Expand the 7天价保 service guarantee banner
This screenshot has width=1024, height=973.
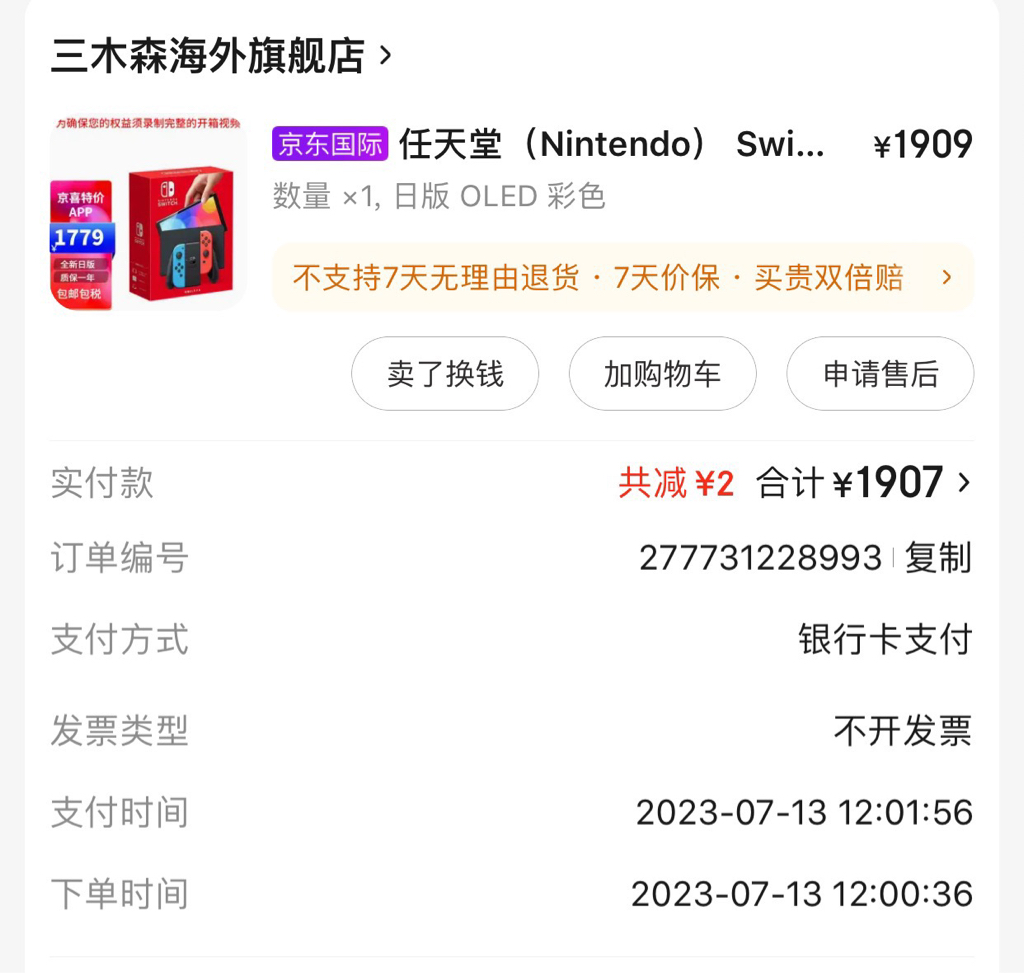(x=623, y=278)
